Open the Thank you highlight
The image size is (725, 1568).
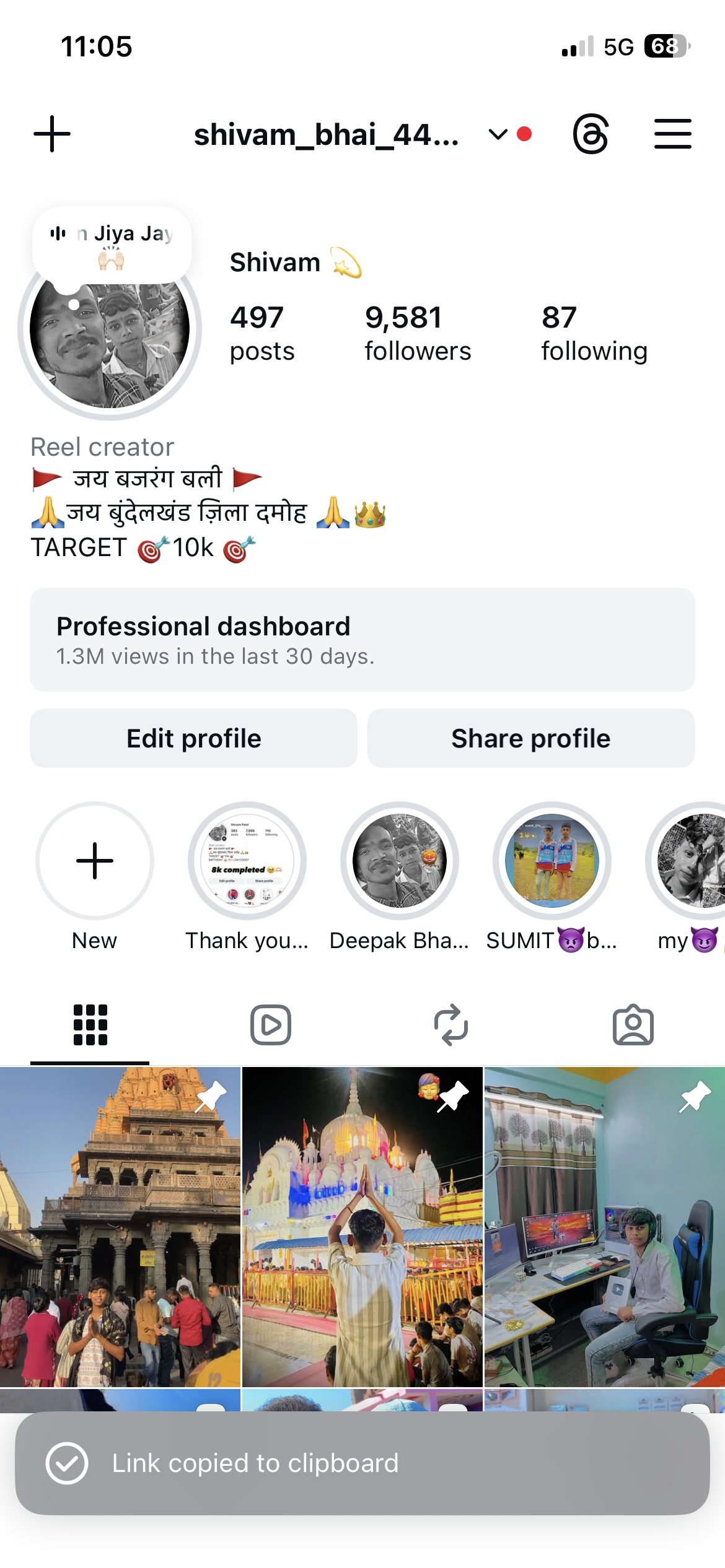pyautogui.click(x=247, y=861)
